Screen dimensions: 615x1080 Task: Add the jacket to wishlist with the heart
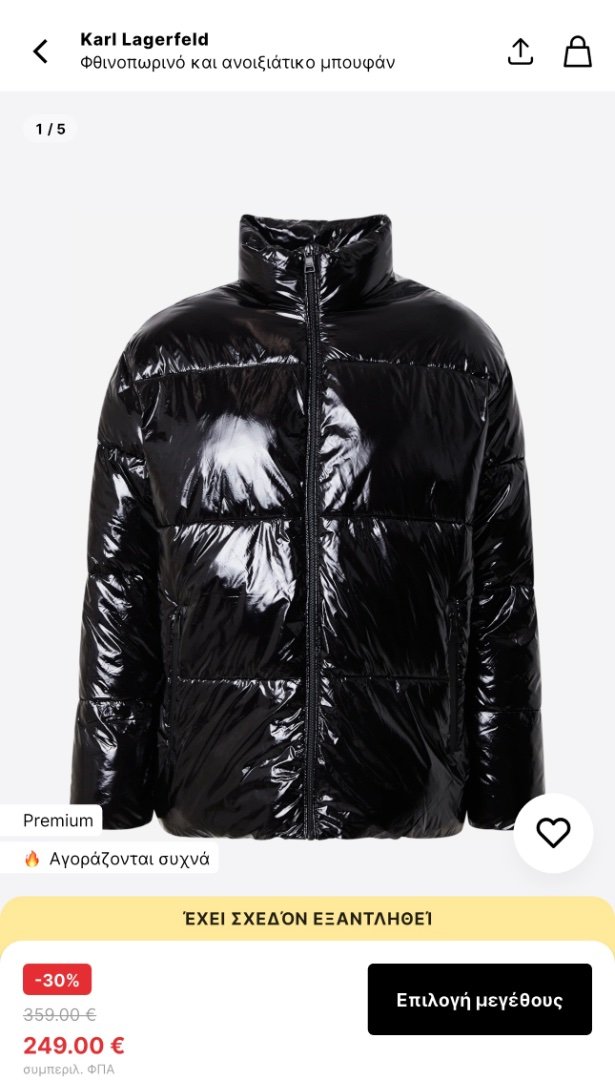click(x=553, y=833)
